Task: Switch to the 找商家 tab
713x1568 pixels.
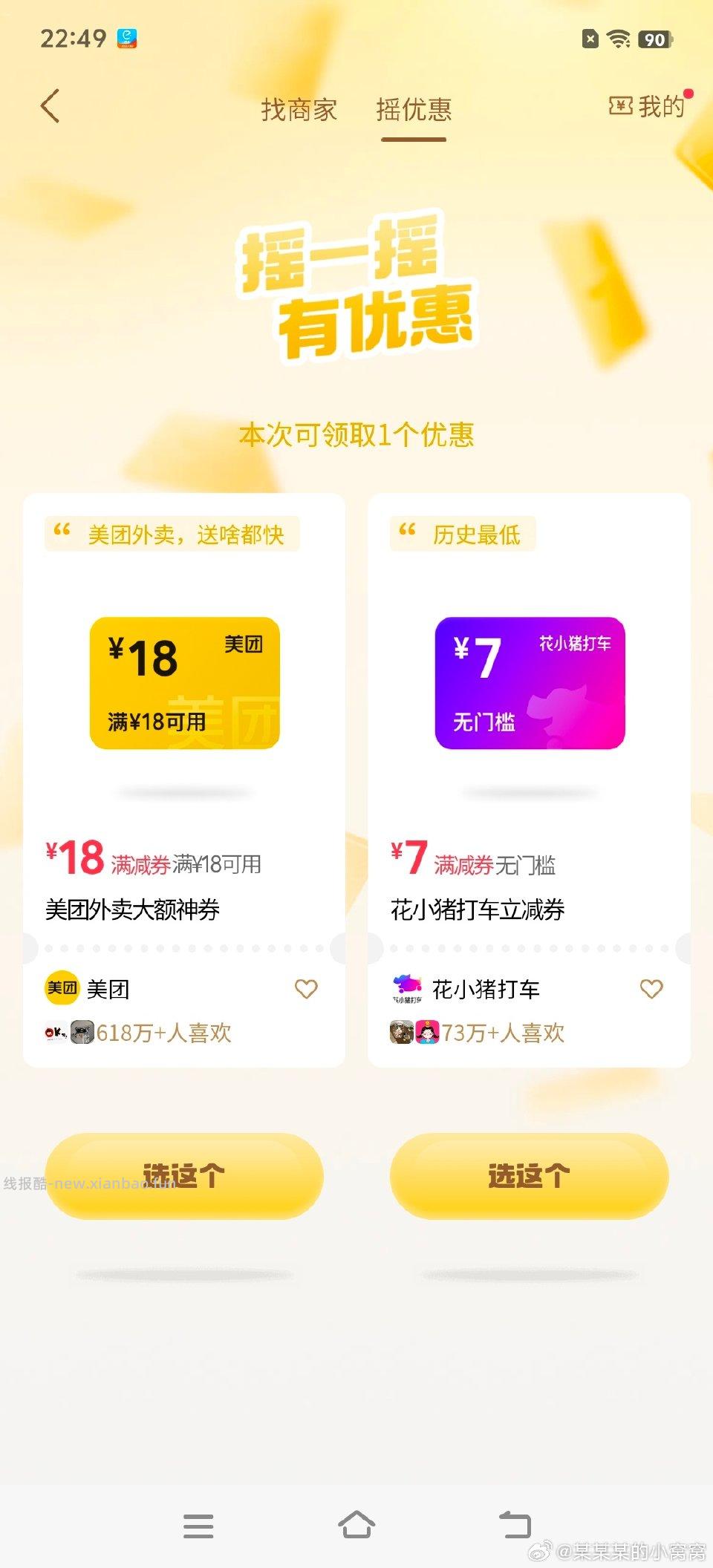Action: click(297, 109)
